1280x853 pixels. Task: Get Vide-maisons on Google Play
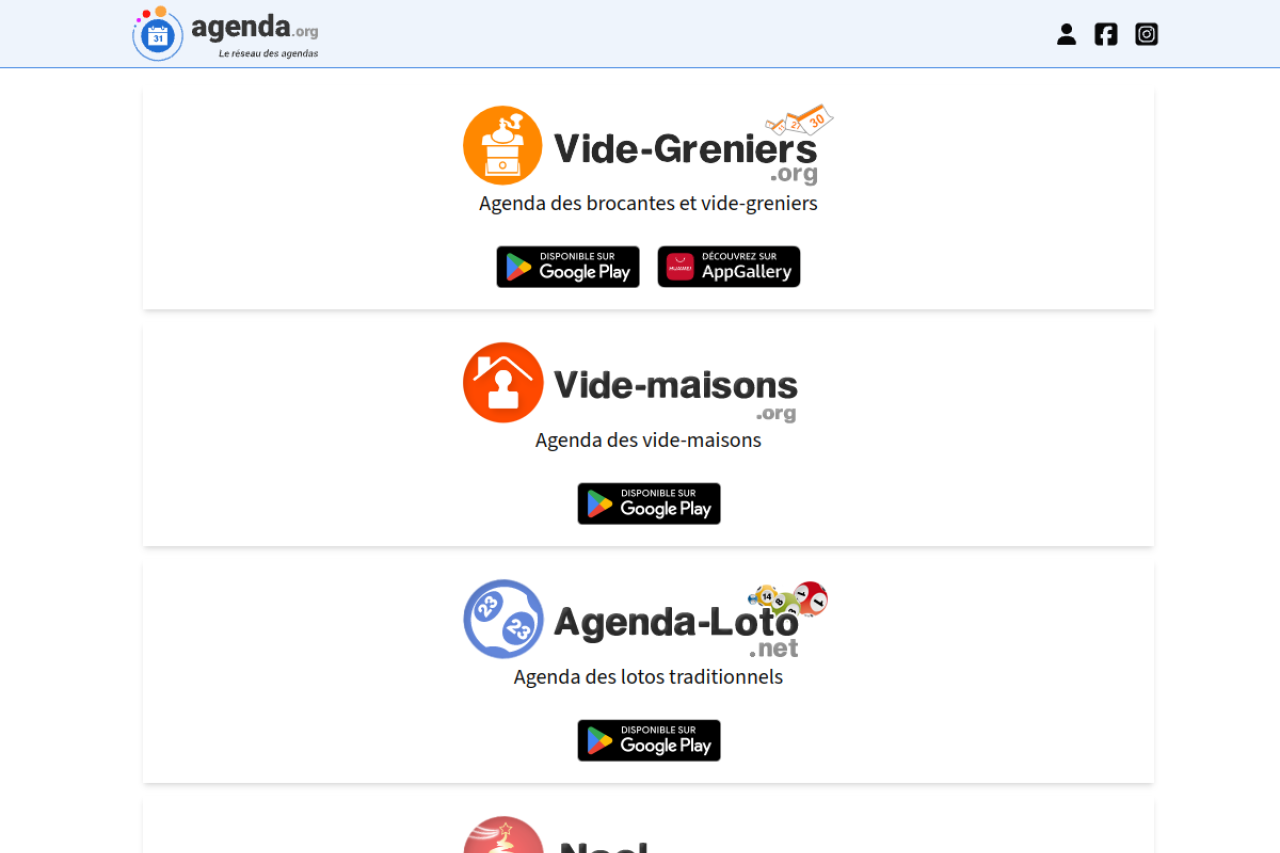pos(649,504)
